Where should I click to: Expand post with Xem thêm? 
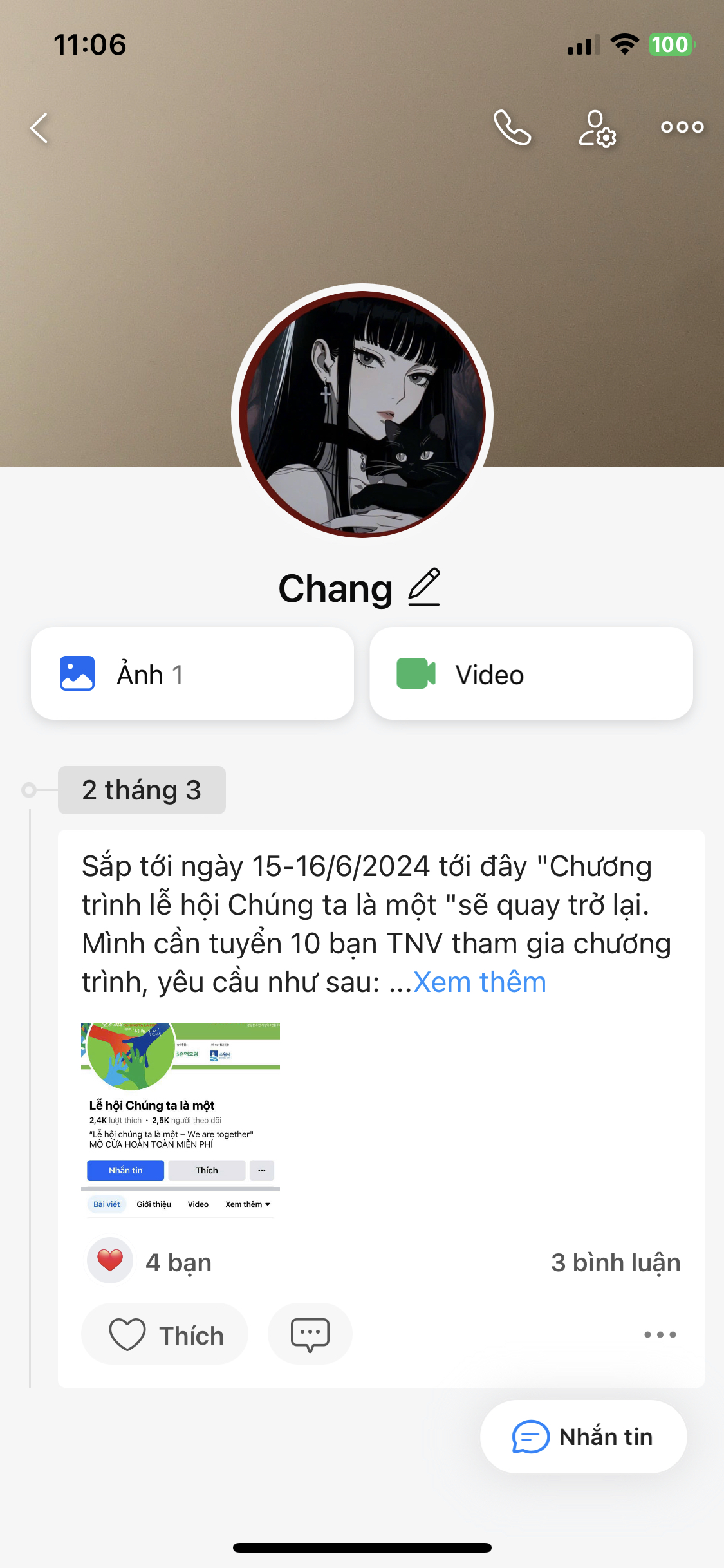479,982
